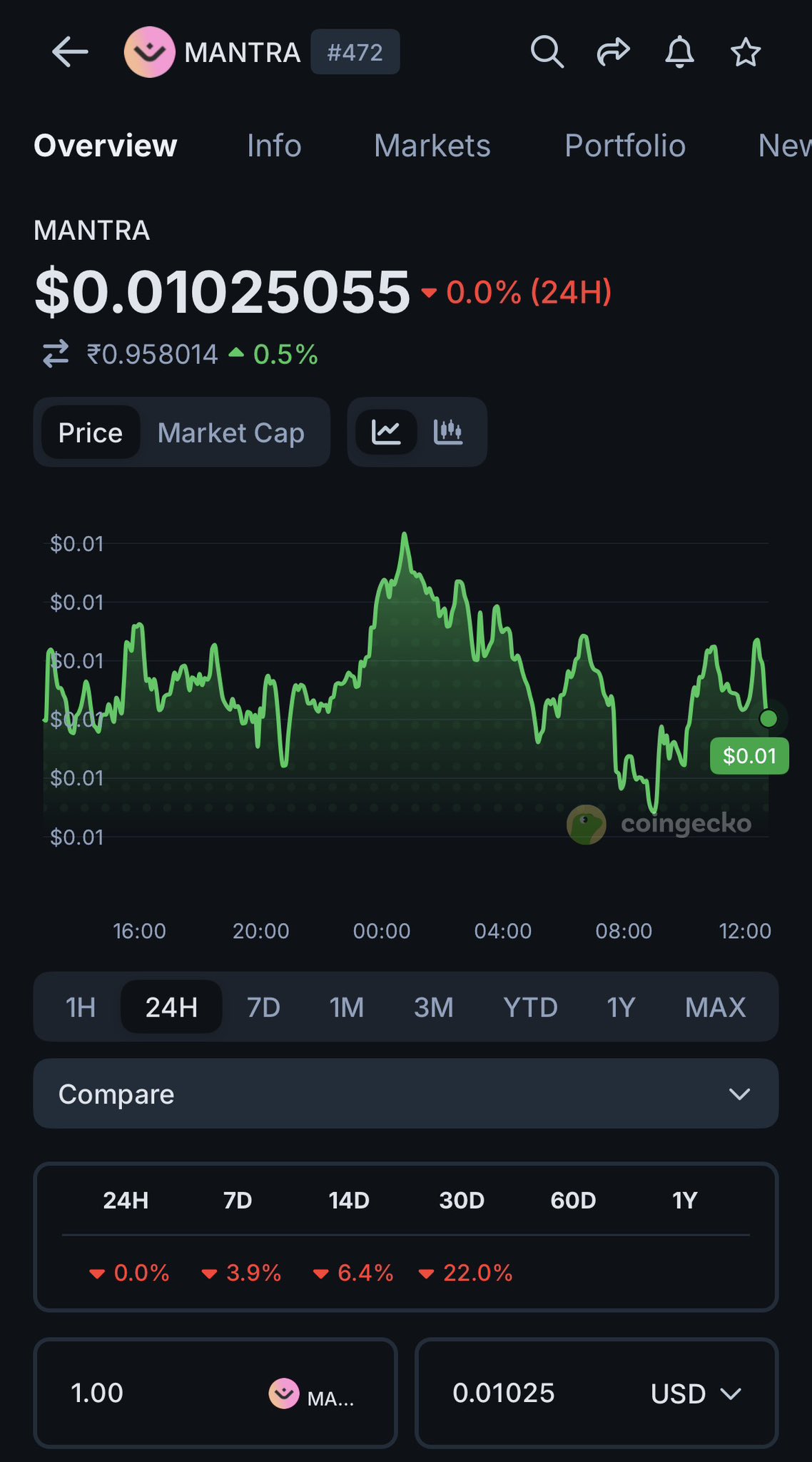
Task: Set a price alert with the bell
Action: point(679,52)
